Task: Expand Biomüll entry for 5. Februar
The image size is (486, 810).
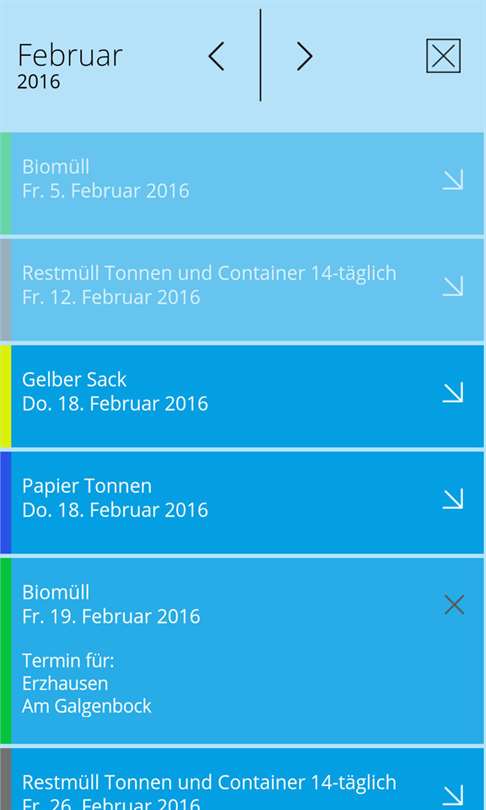Action: pyautogui.click(x=453, y=180)
